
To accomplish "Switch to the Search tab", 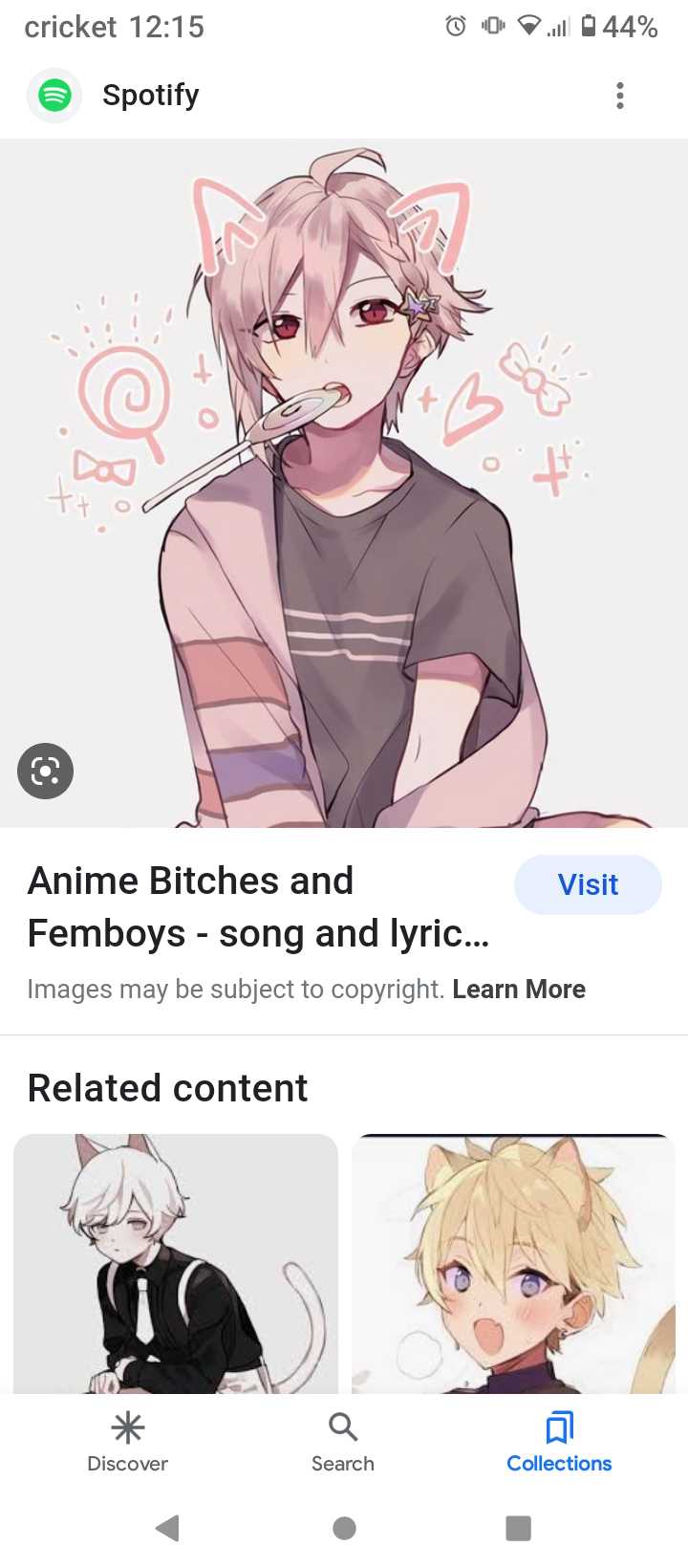I will 343,1442.
